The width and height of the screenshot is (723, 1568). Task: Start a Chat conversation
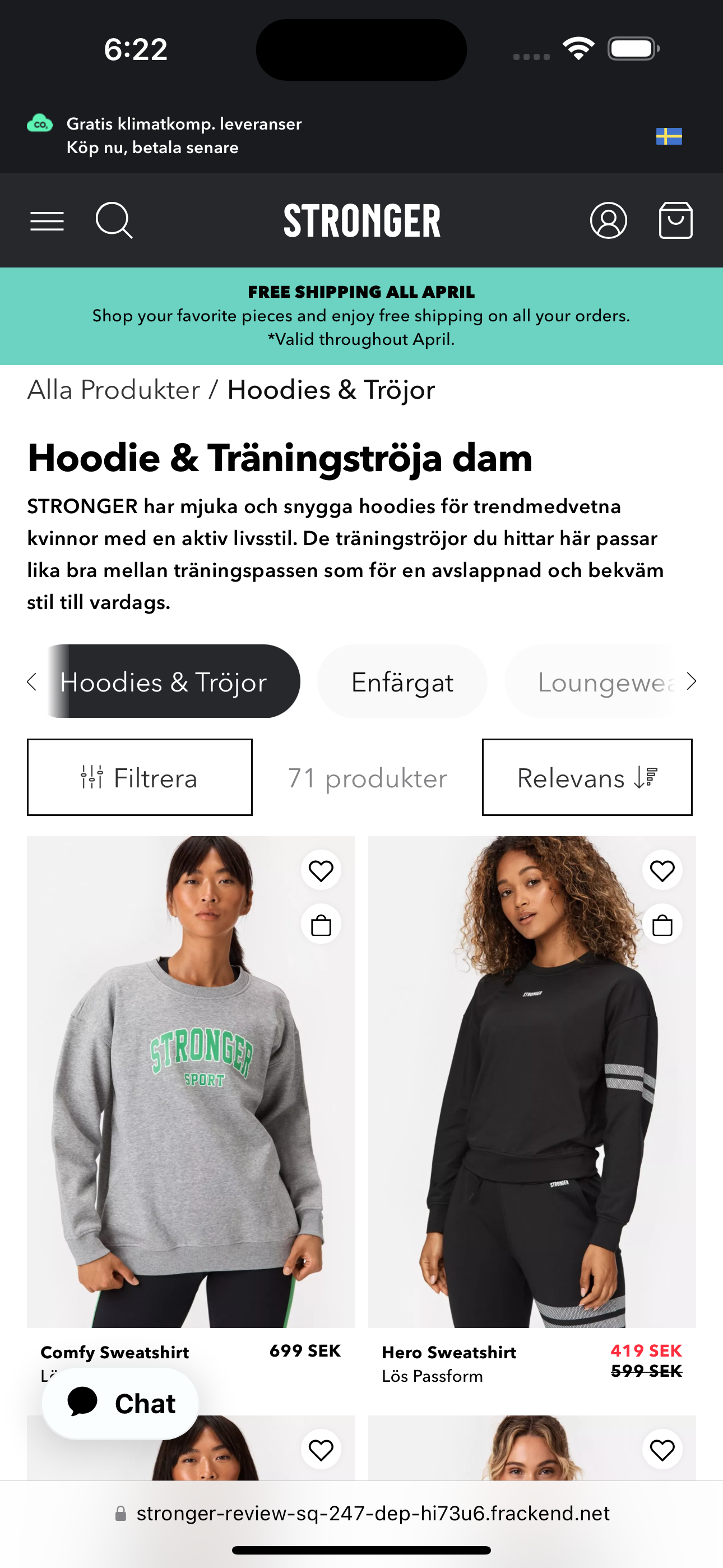121,1404
